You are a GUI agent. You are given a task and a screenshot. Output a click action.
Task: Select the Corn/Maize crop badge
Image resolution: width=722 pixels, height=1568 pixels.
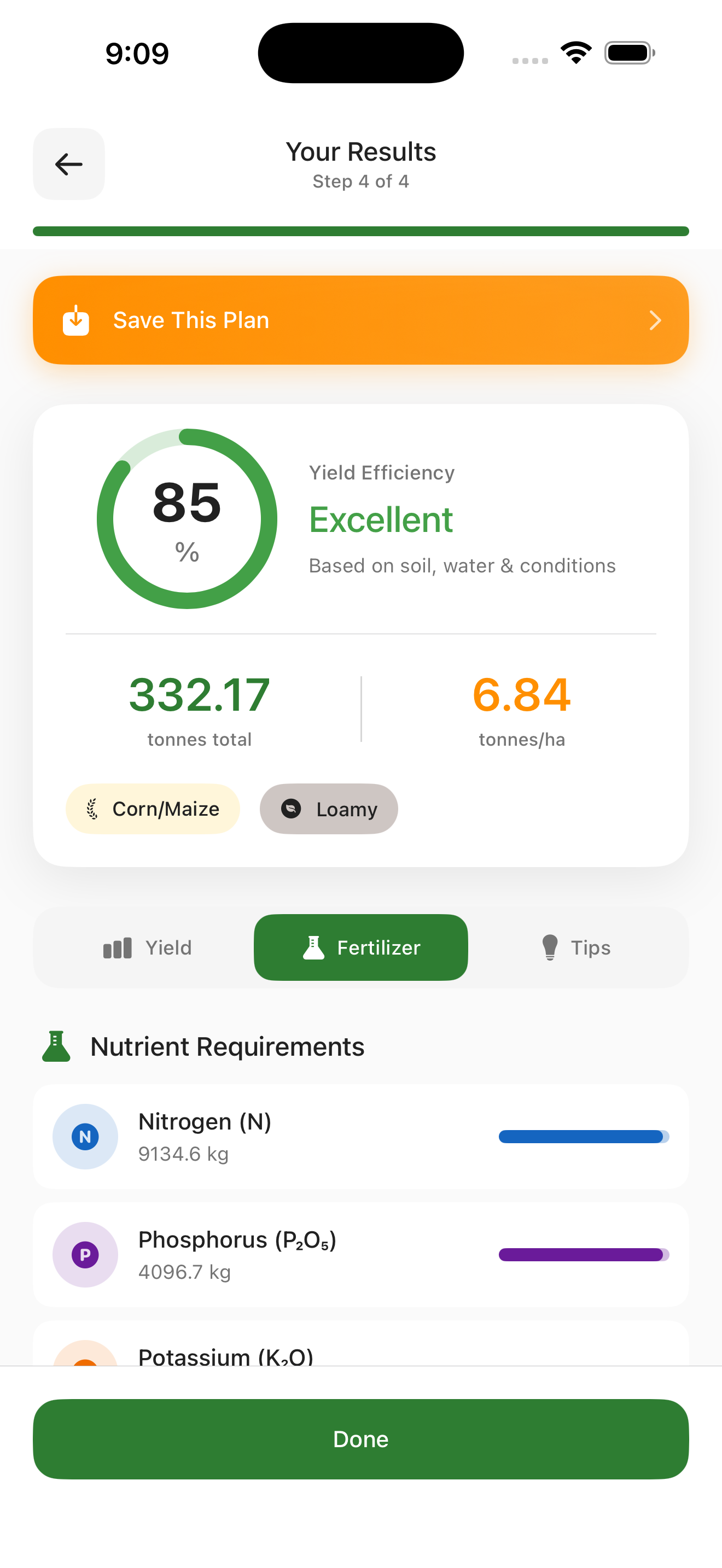tap(152, 809)
